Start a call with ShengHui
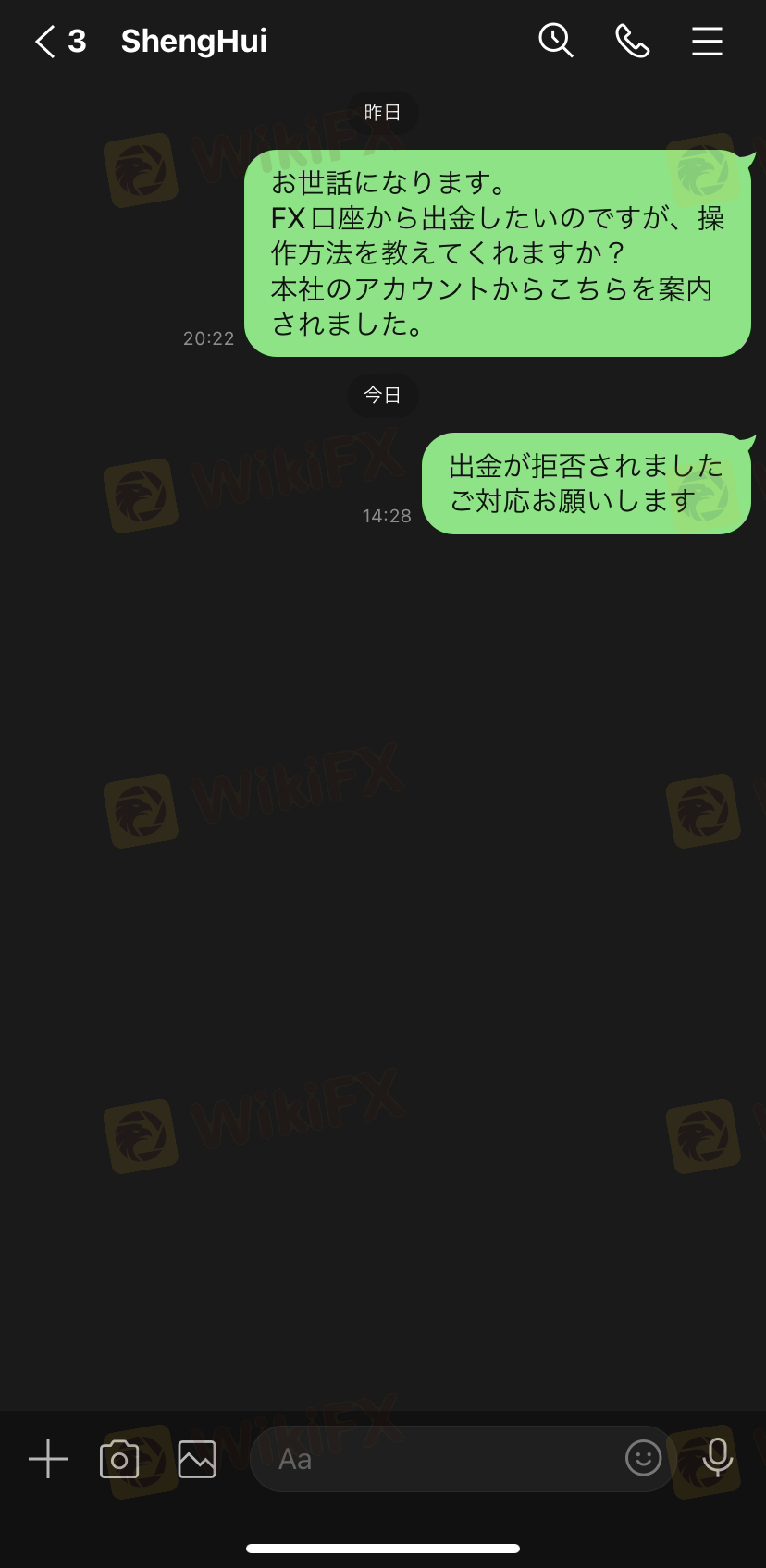This screenshot has width=766, height=1568. [x=632, y=42]
